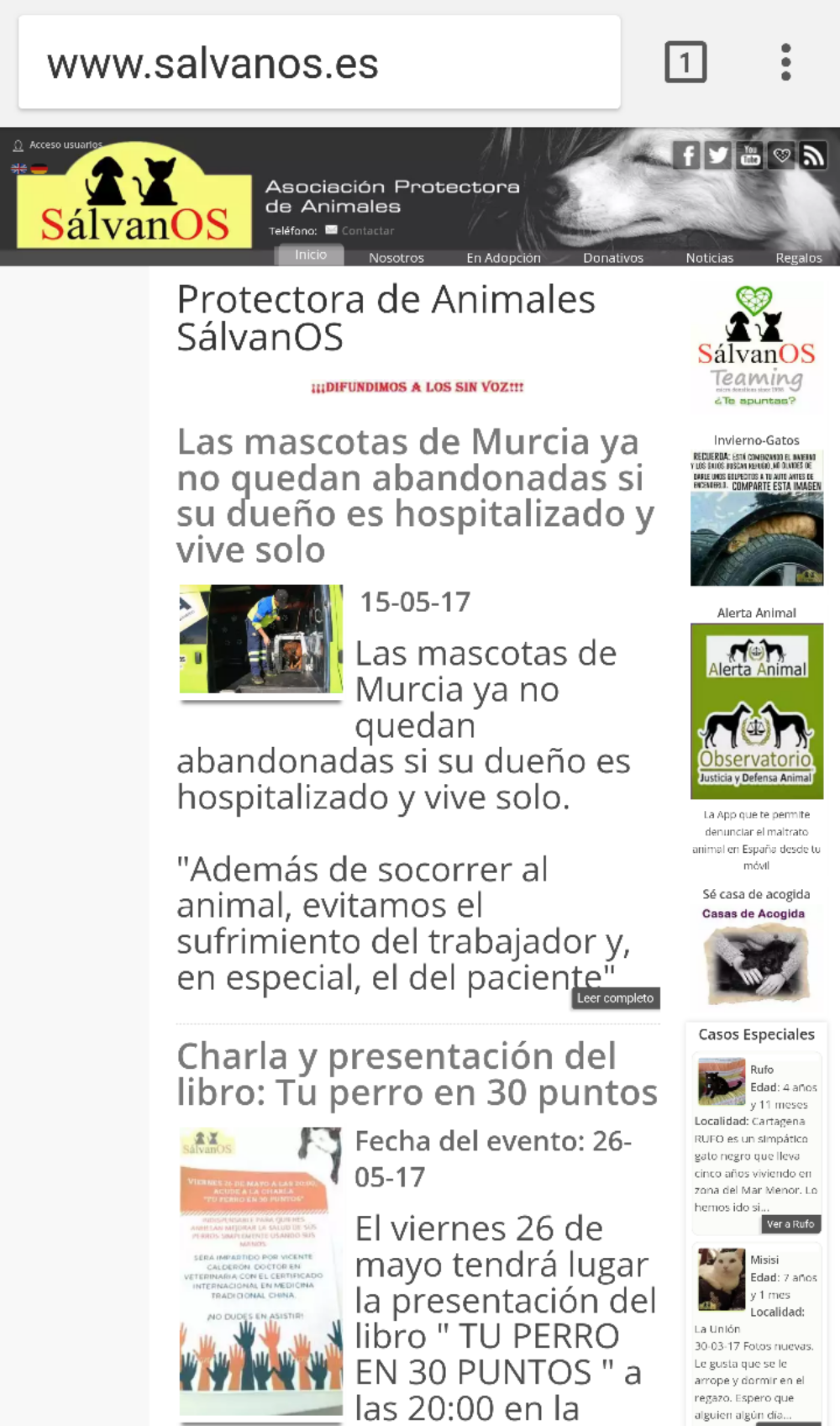Click the Twitter bird icon

[717, 155]
